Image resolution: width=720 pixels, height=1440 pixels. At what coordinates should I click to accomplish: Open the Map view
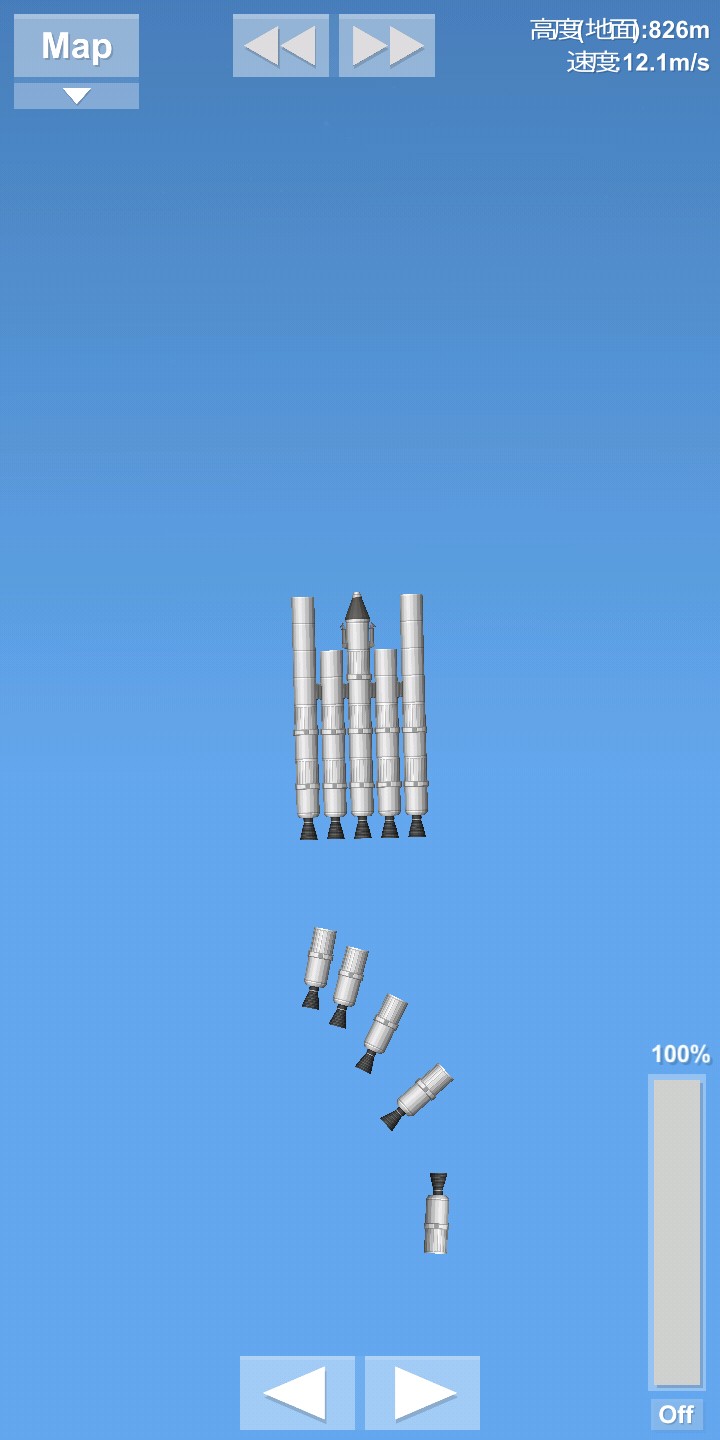76,46
